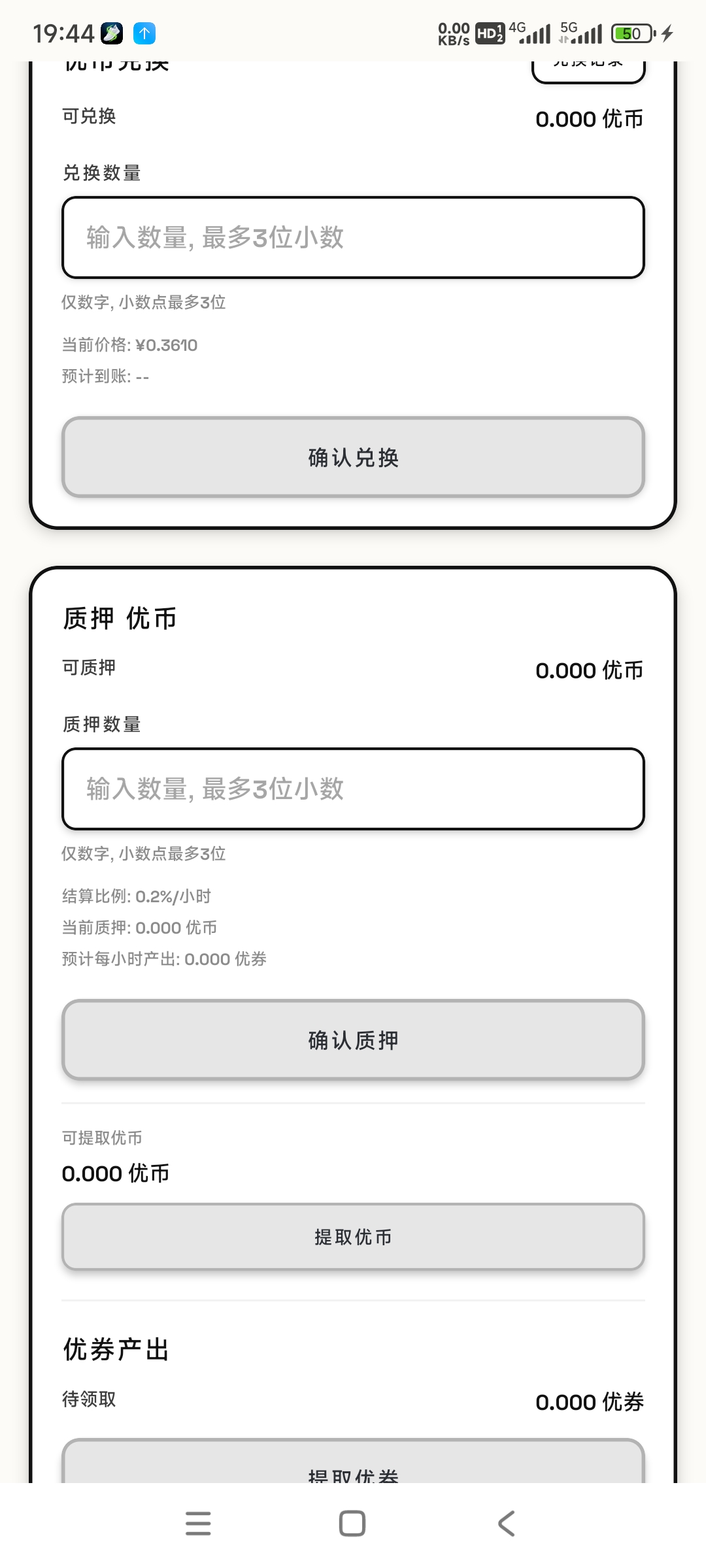Click the 兑换数量 amount input field
Screen dimensions: 706x1568
pyautogui.click(x=353, y=238)
